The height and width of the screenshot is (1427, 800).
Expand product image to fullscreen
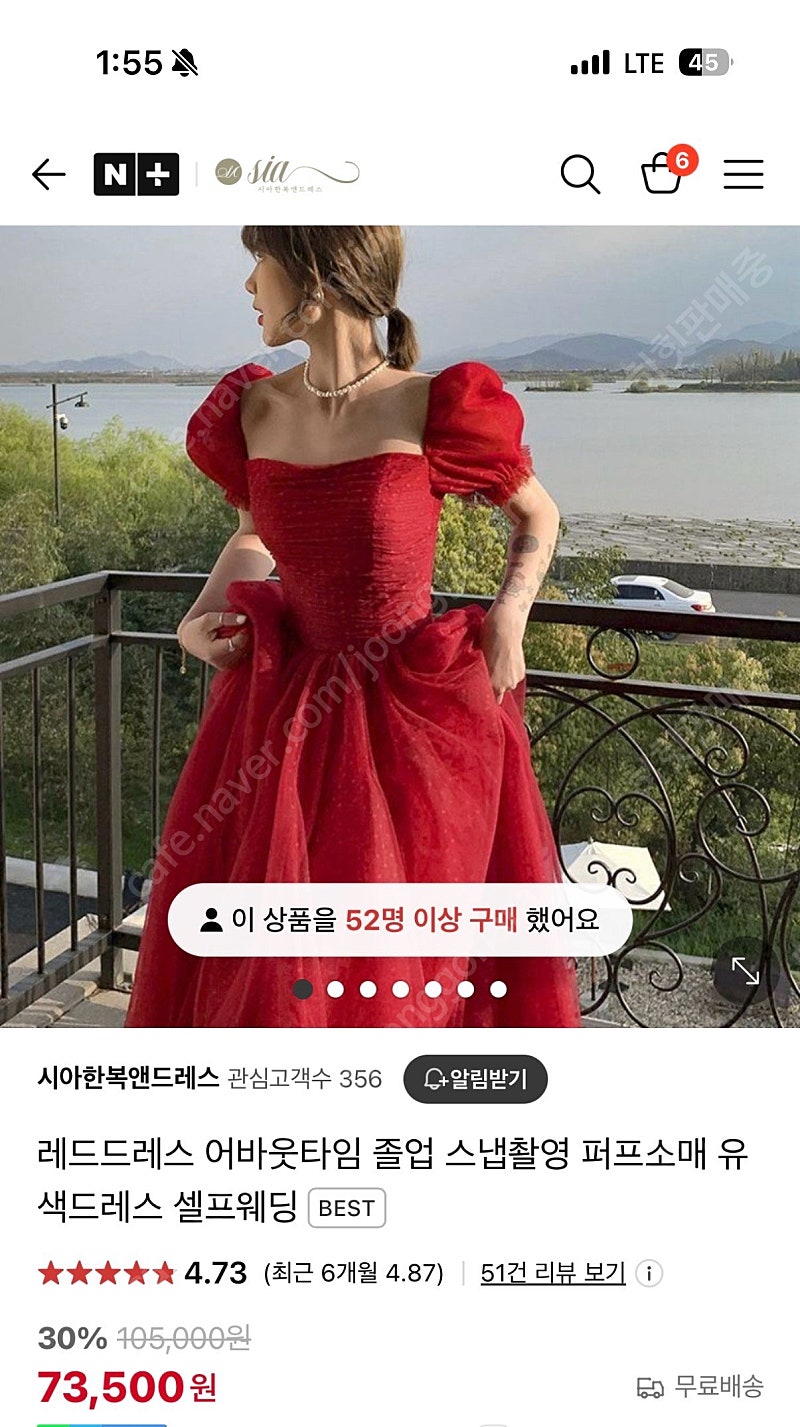(x=745, y=971)
